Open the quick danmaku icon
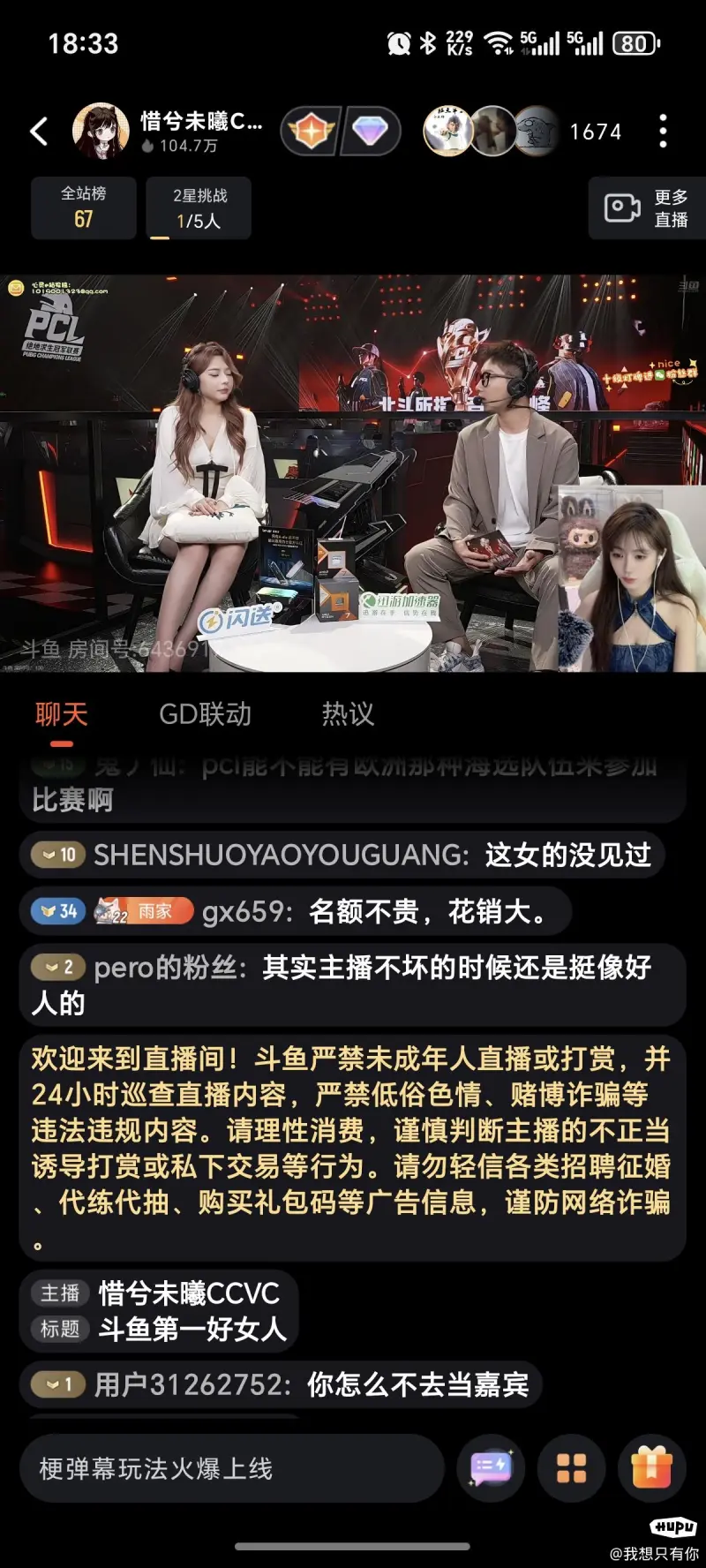Image resolution: width=706 pixels, height=1568 pixels. point(491,1468)
